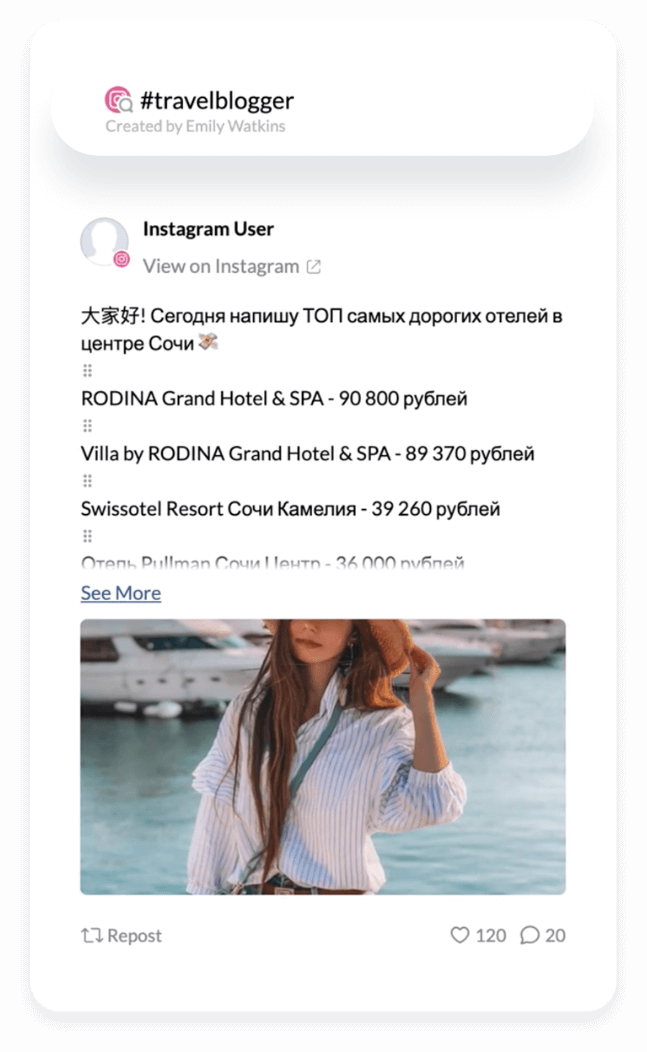
Task: Repost this Instagram post
Action: click(121, 936)
